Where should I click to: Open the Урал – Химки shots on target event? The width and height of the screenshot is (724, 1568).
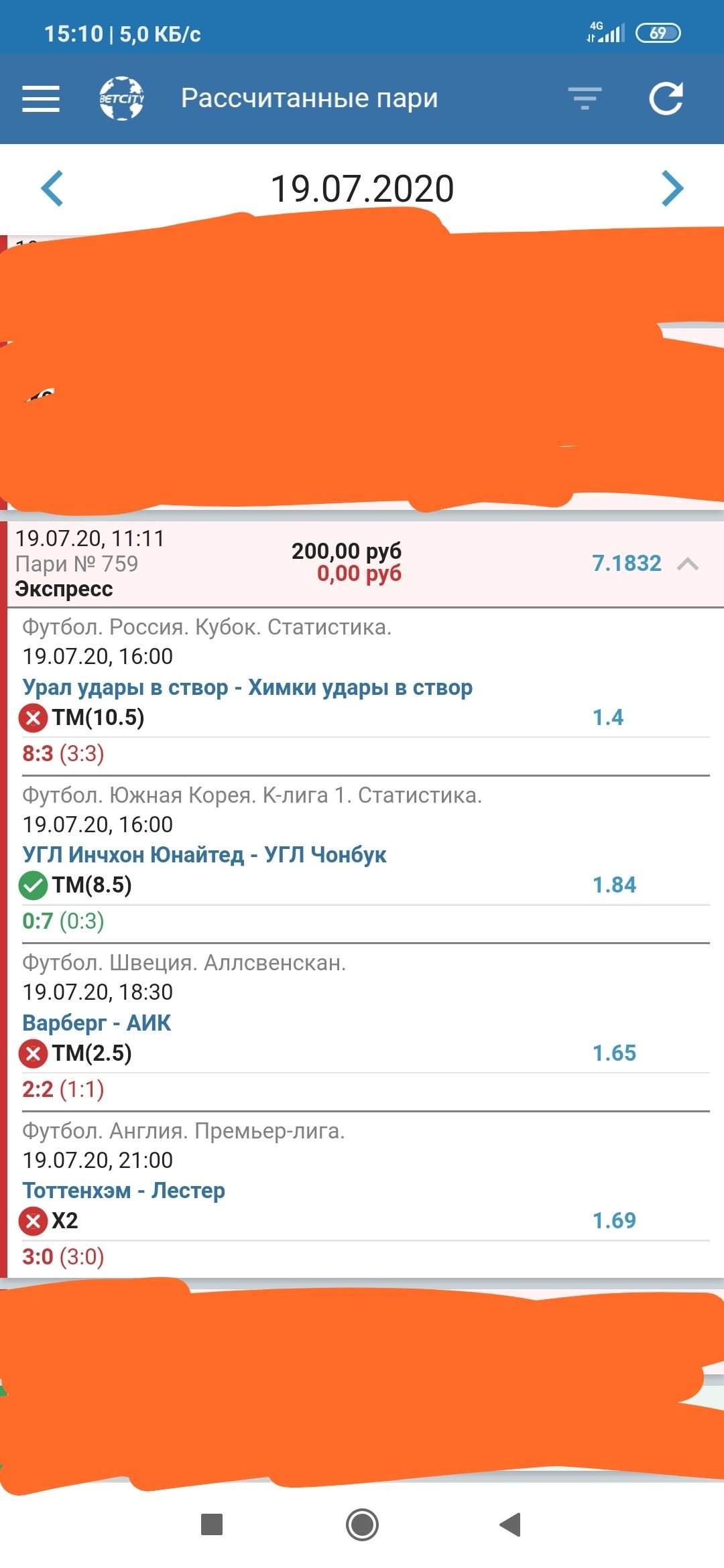coord(247,688)
